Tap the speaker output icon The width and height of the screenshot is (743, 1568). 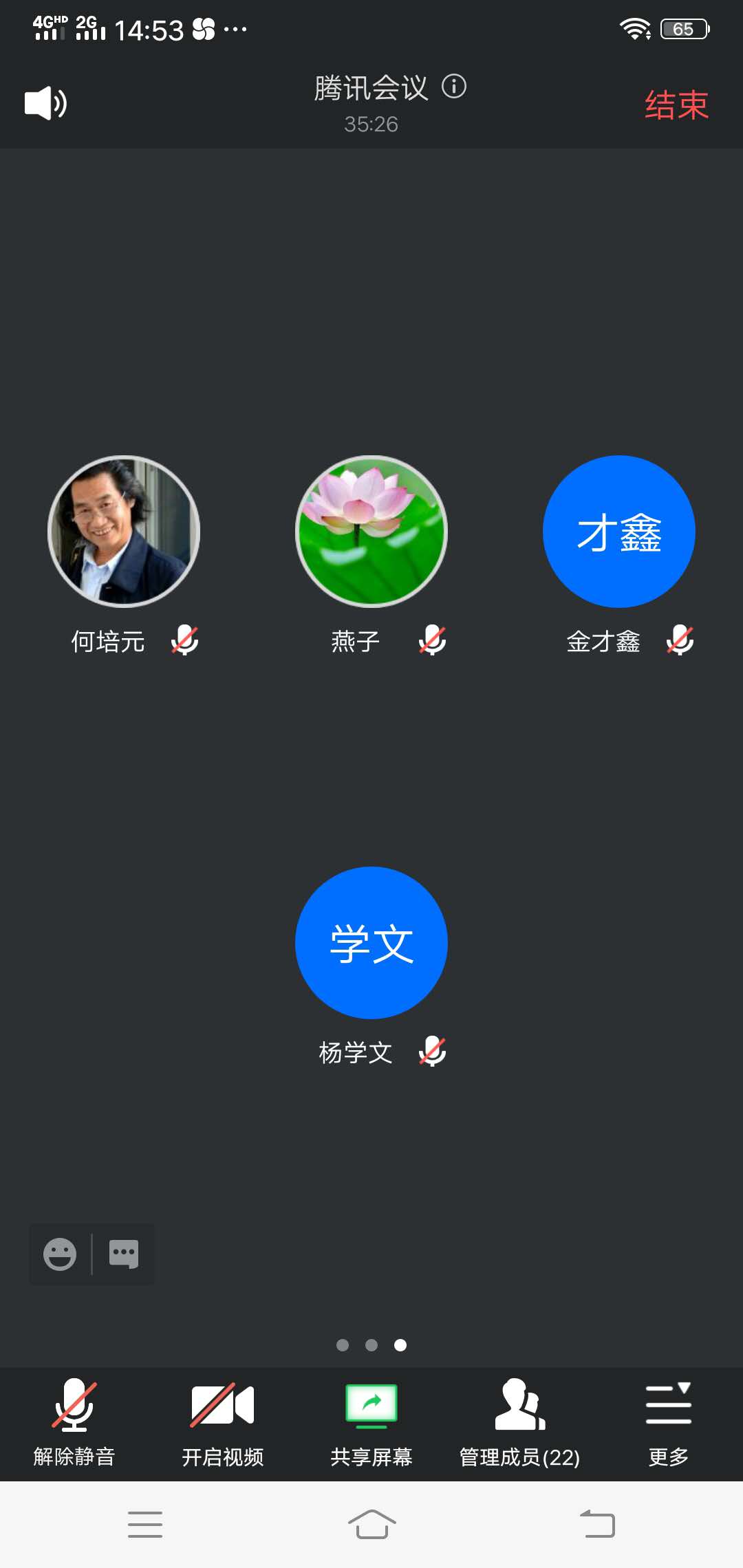44,102
